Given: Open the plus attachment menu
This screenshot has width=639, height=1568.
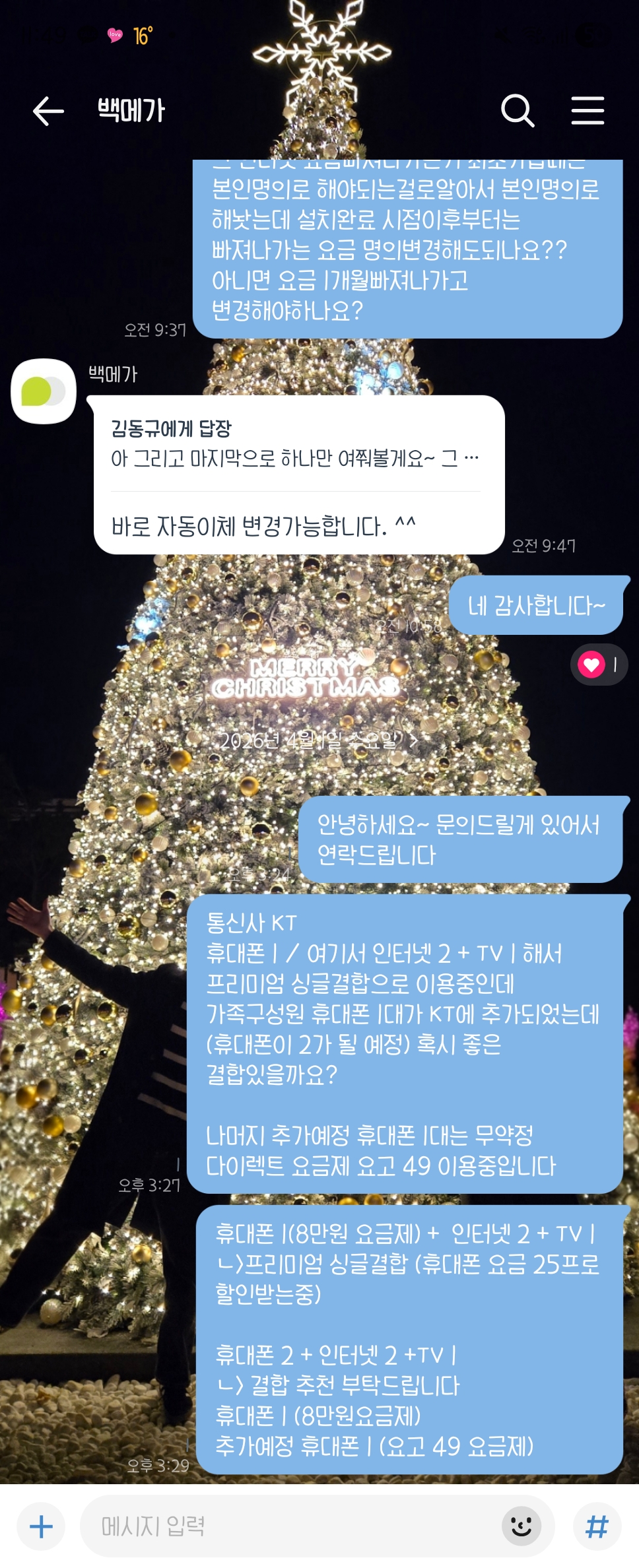Looking at the screenshot, I should (x=41, y=1526).
